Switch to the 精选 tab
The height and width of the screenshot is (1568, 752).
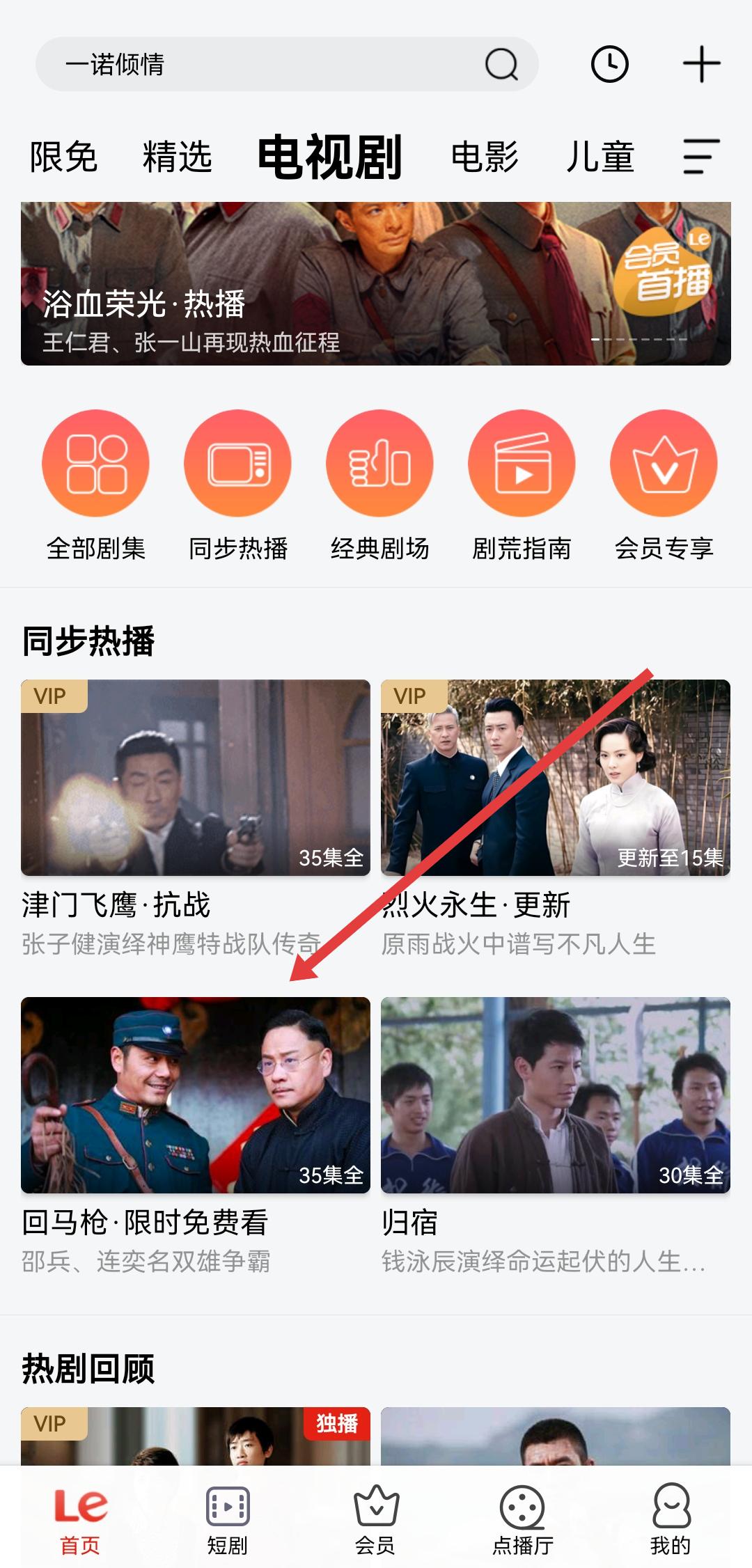tap(177, 157)
